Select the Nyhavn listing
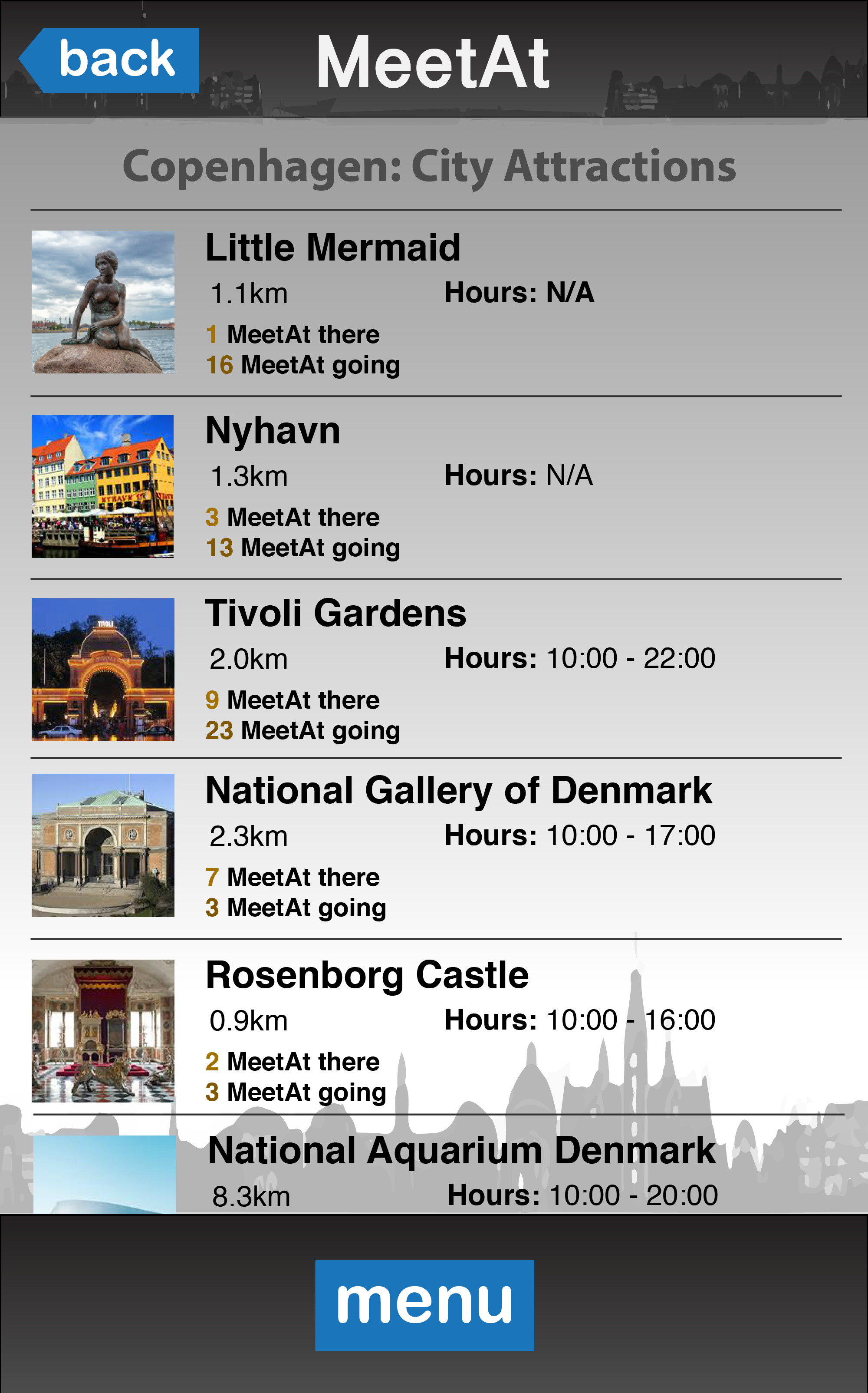The height and width of the screenshot is (1393, 868). (x=436, y=487)
